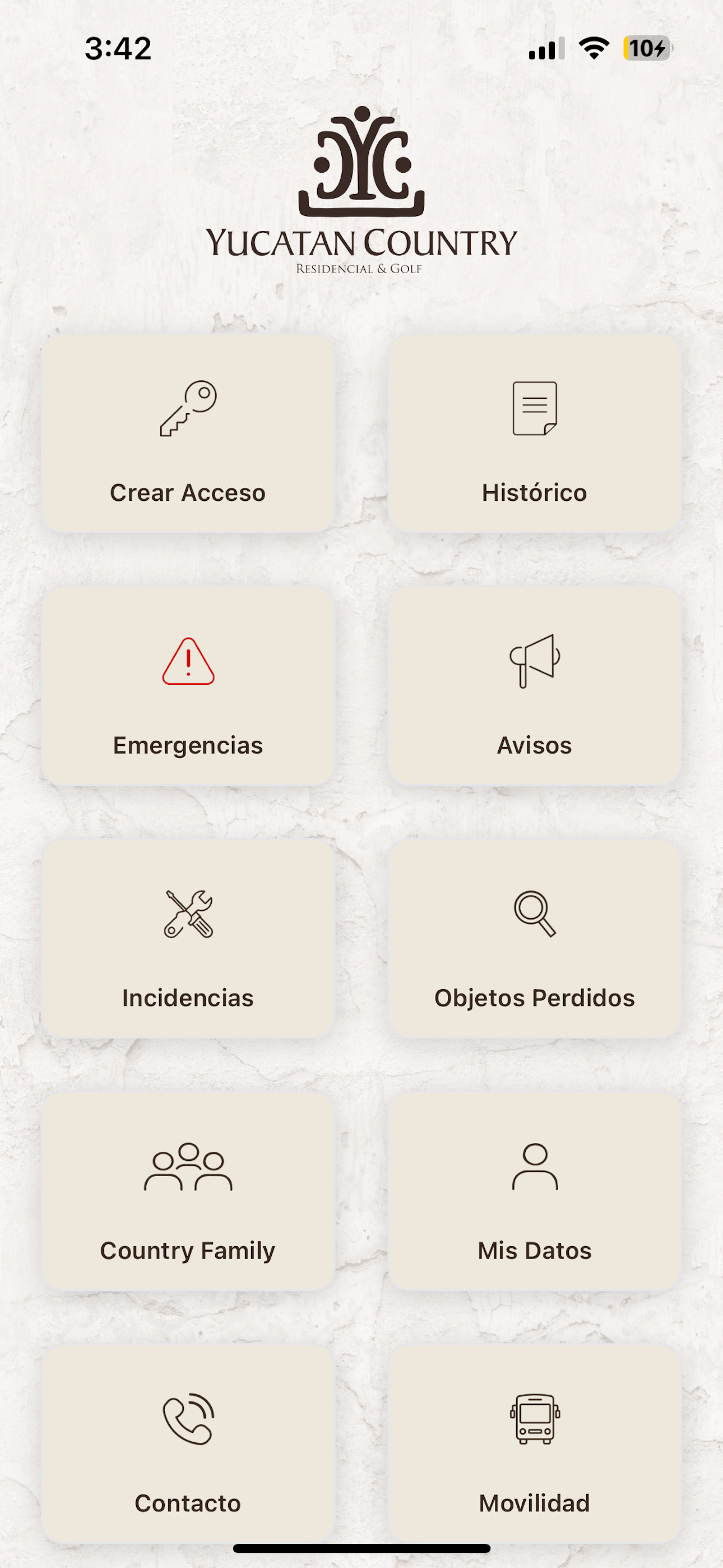
Task: Check the Avisos announcements
Action: pyautogui.click(x=534, y=686)
